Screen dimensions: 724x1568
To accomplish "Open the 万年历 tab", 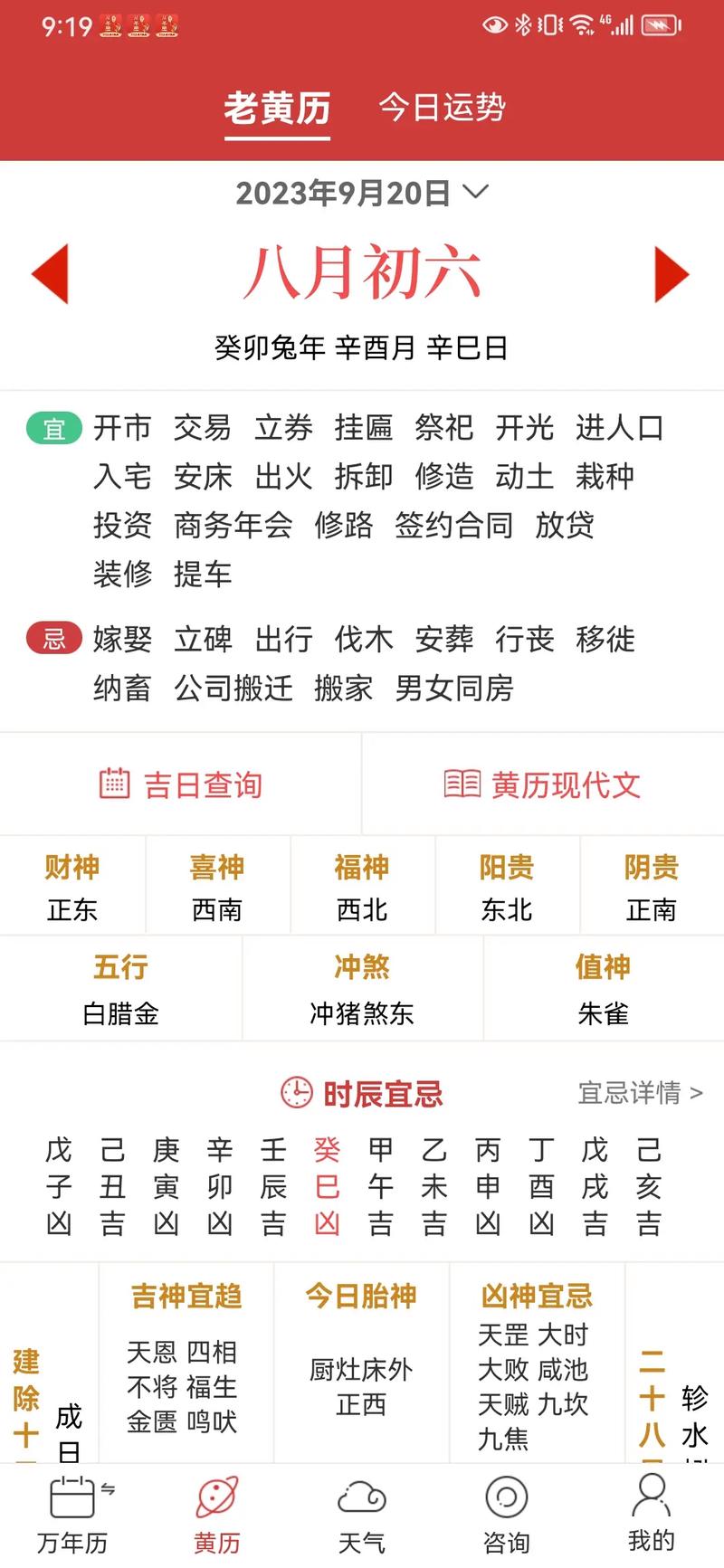I will click(x=72, y=1515).
